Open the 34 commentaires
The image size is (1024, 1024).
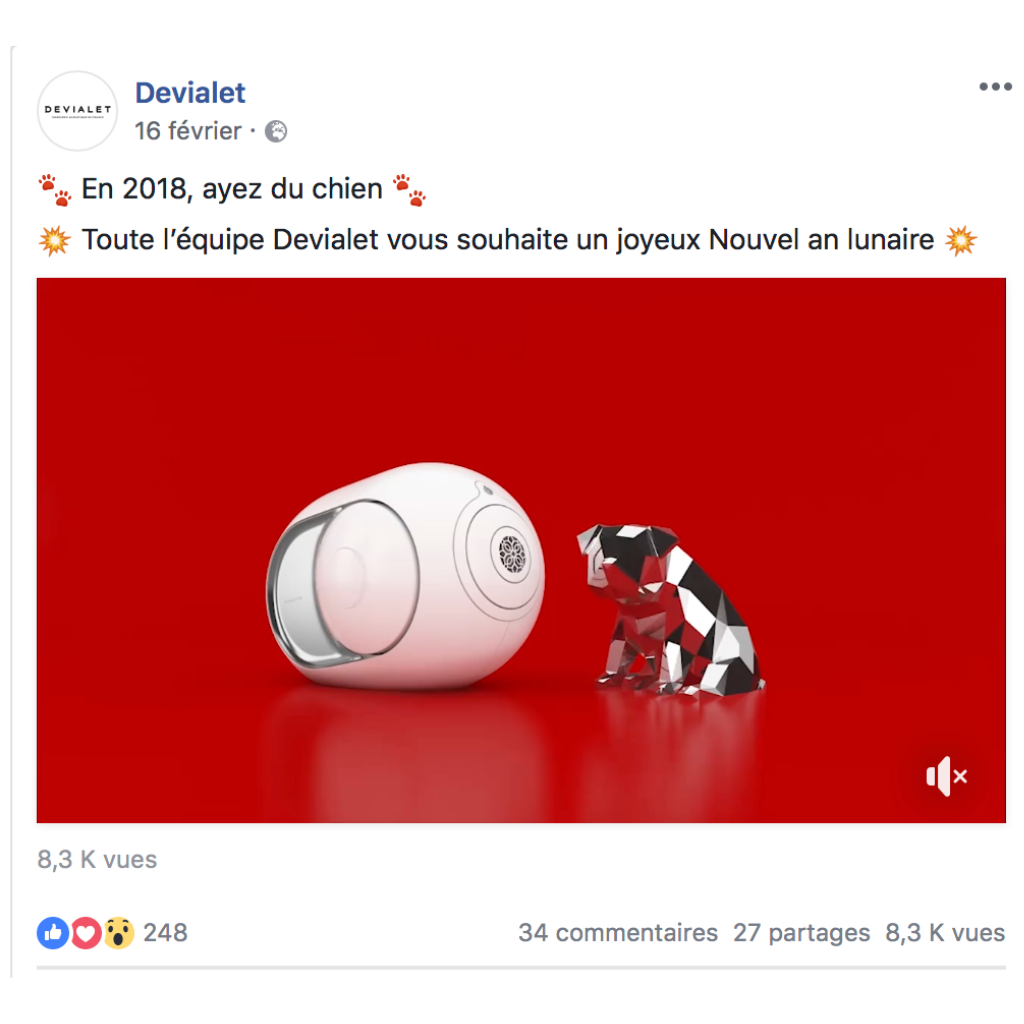(617, 933)
